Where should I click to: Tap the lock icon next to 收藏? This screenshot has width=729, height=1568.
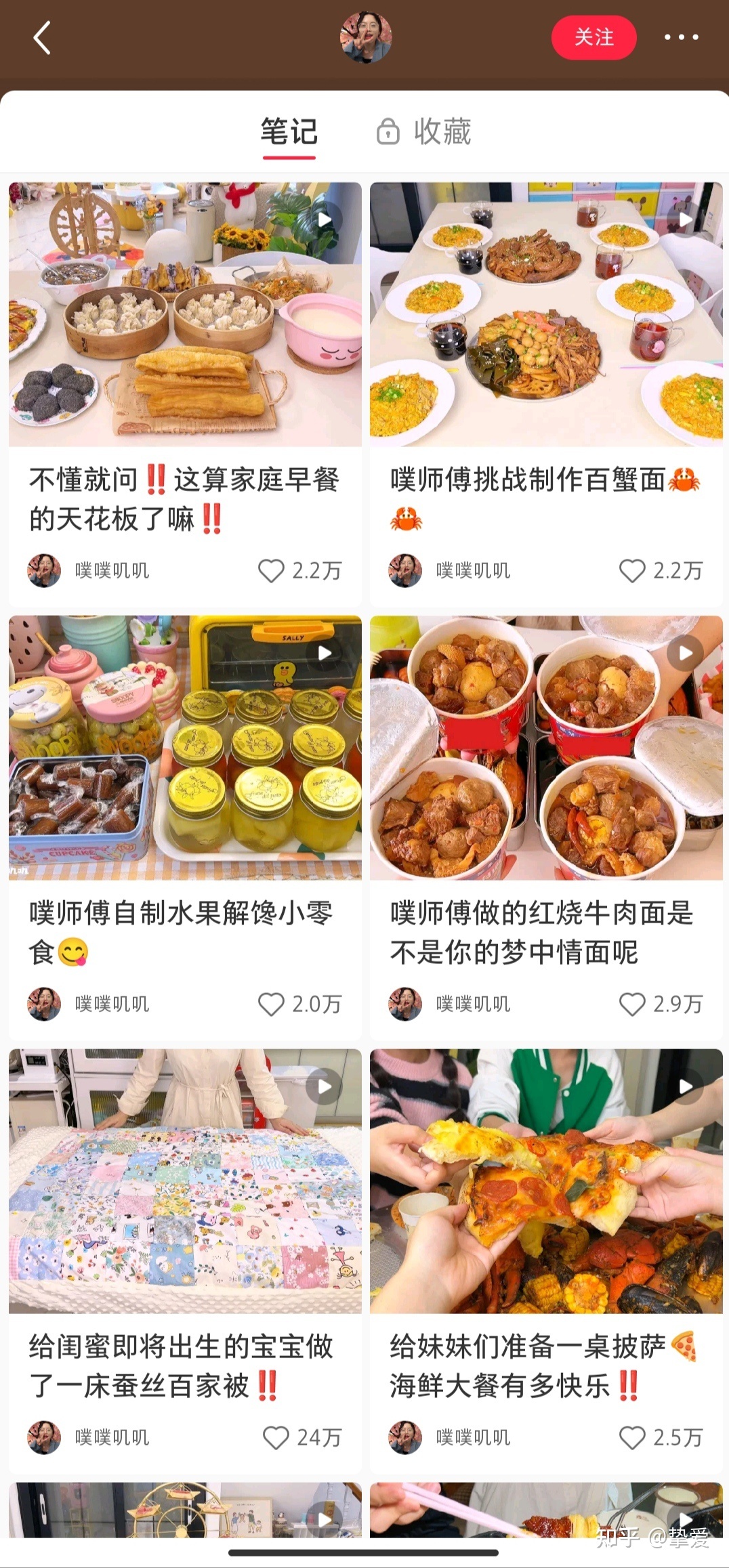click(x=388, y=133)
